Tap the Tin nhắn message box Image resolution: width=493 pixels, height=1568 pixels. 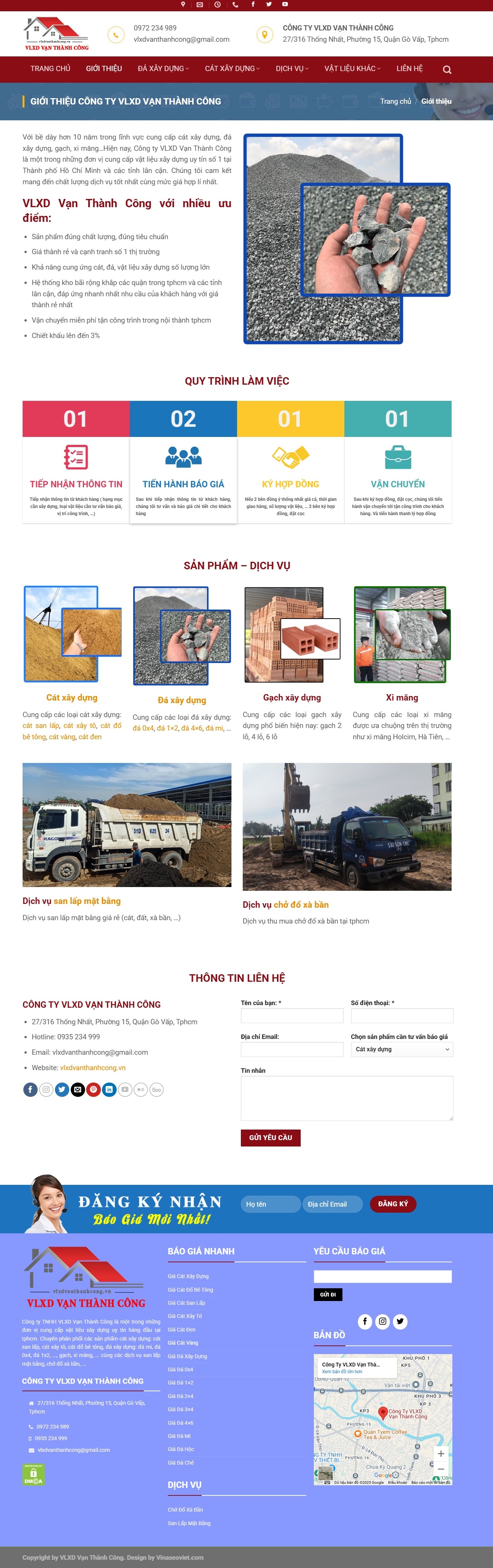pyautogui.click(x=346, y=1098)
